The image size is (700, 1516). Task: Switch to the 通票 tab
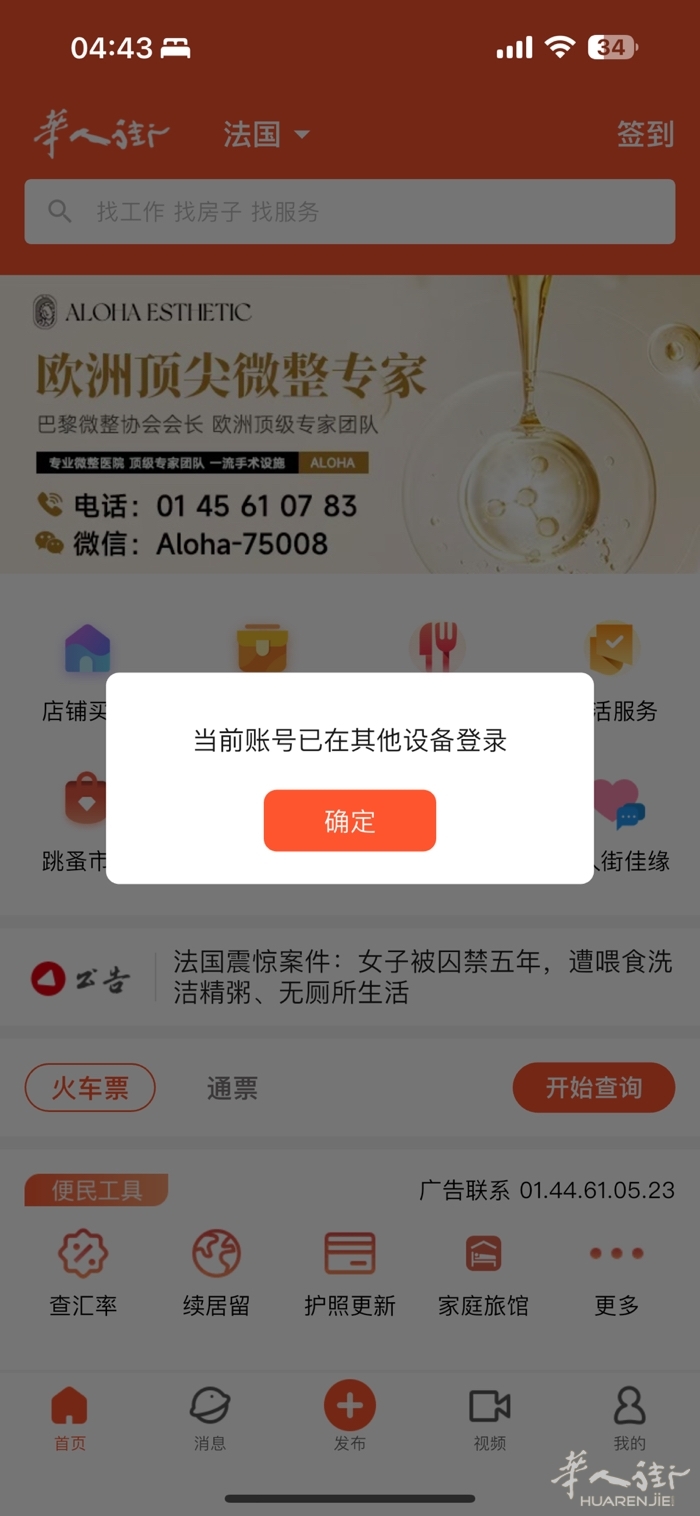click(232, 1088)
